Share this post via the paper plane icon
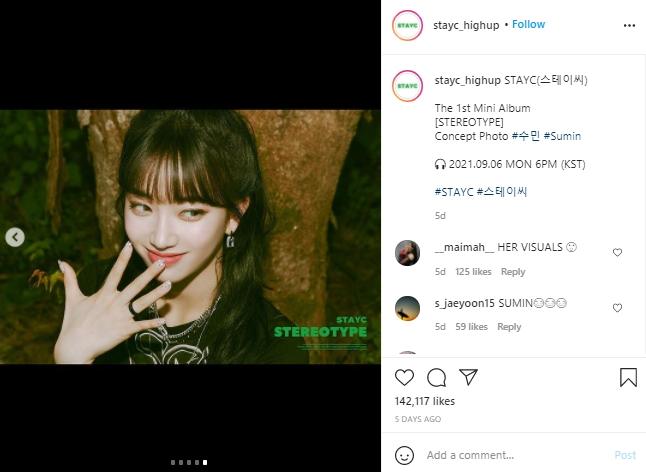This screenshot has width=646, height=472. coord(468,378)
